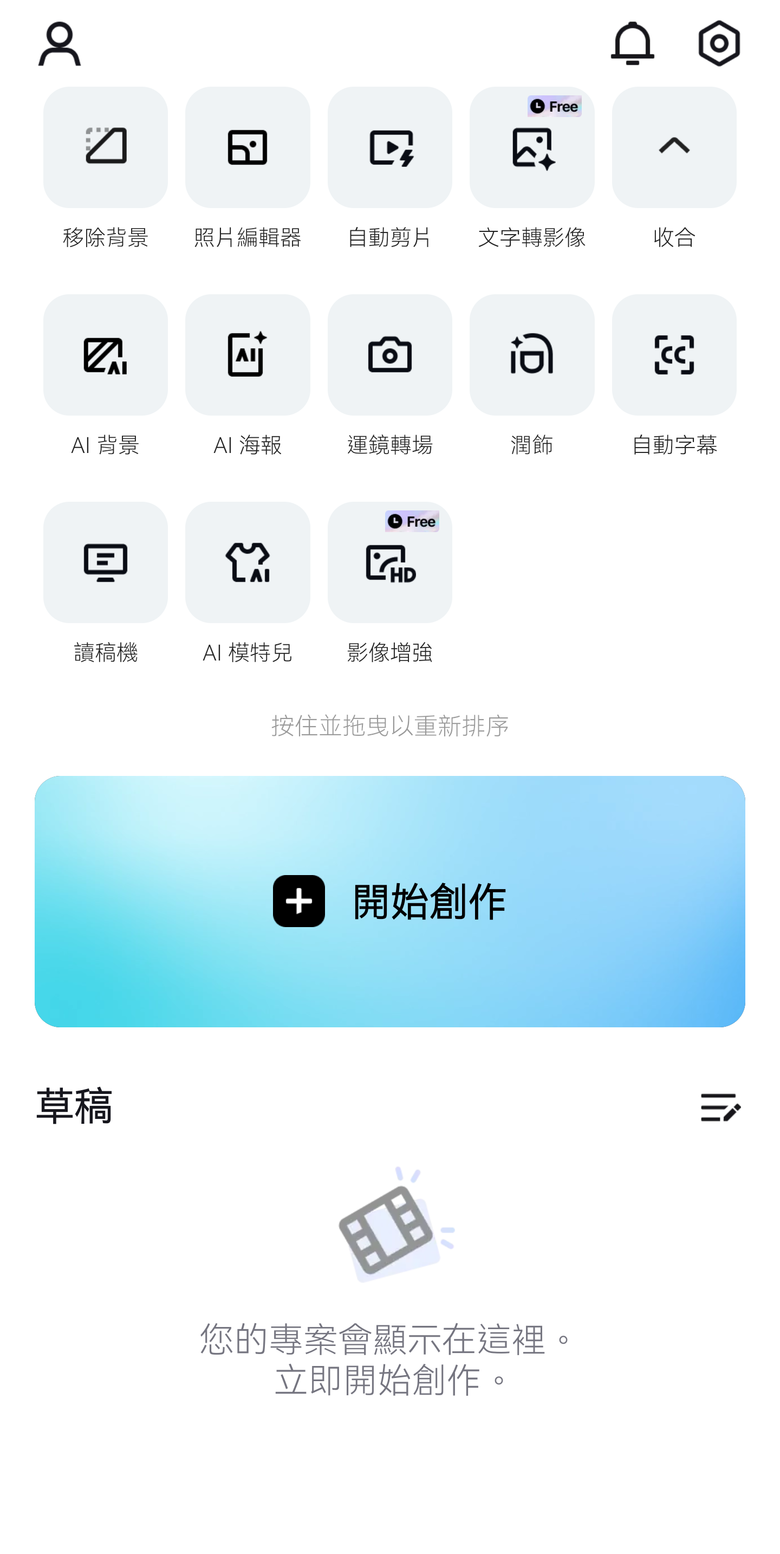The height and width of the screenshot is (1554, 780).
Task: Use the 影像增強 HD enhancer
Action: point(389,562)
